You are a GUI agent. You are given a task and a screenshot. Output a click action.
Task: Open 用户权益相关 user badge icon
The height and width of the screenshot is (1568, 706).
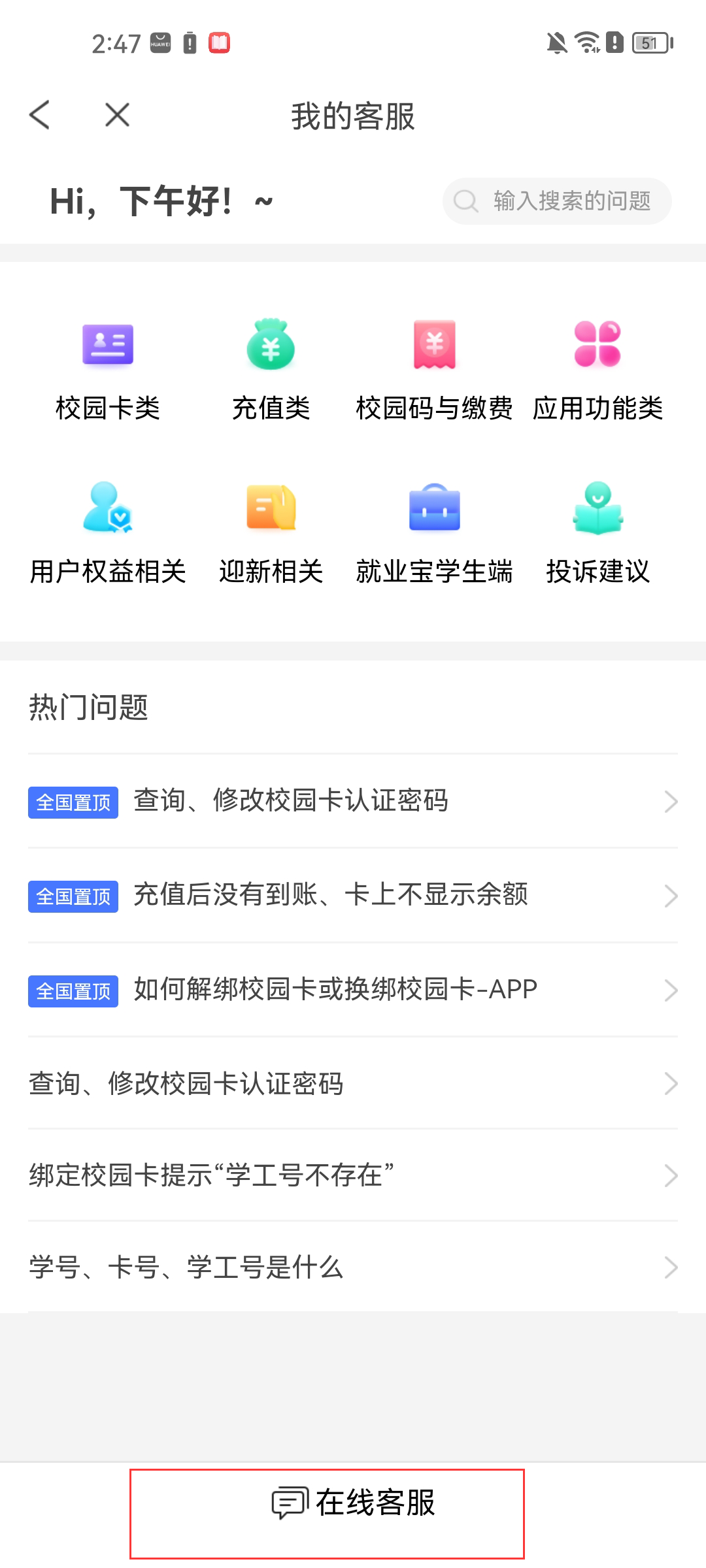tap(108, 513)
